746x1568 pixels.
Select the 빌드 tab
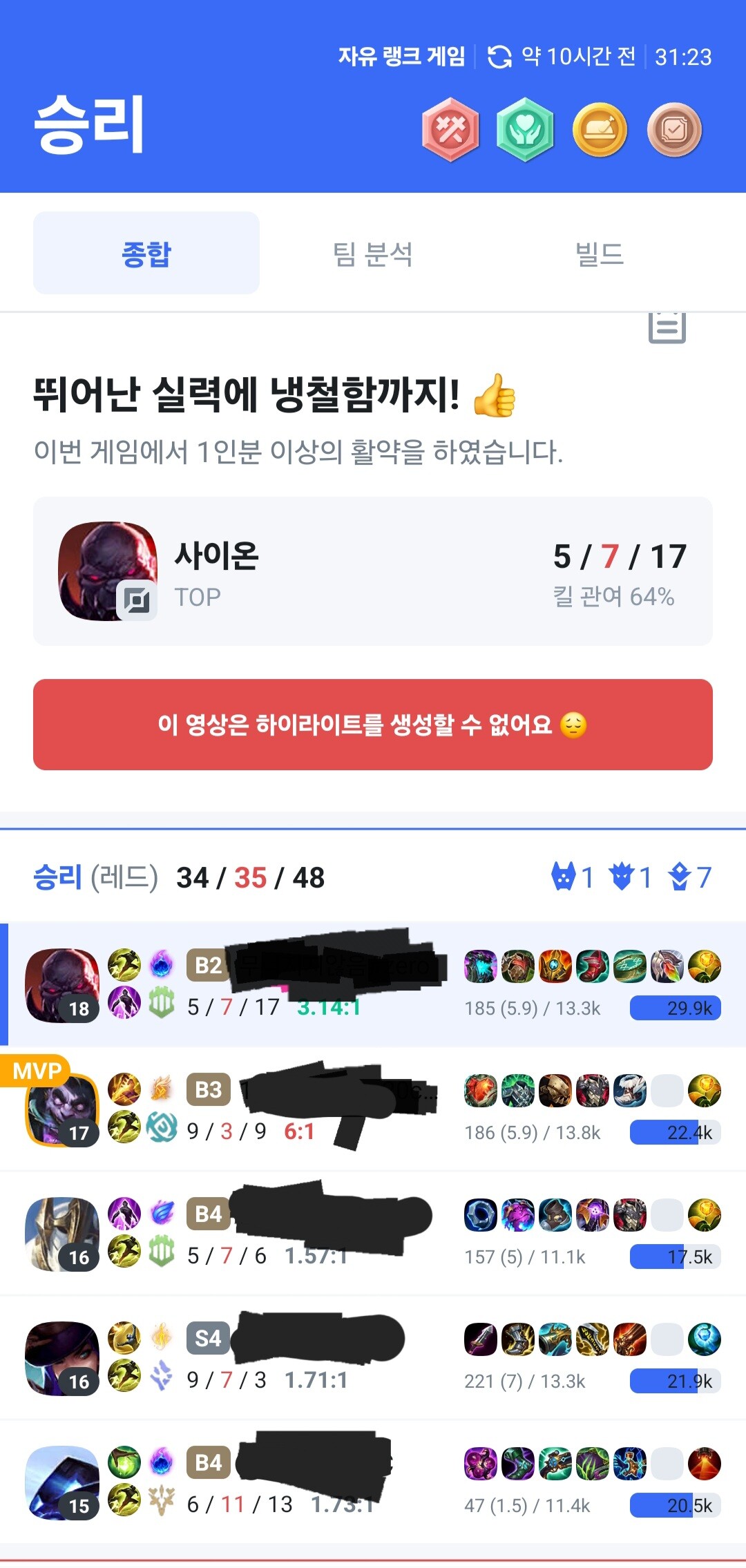[599, 254]
